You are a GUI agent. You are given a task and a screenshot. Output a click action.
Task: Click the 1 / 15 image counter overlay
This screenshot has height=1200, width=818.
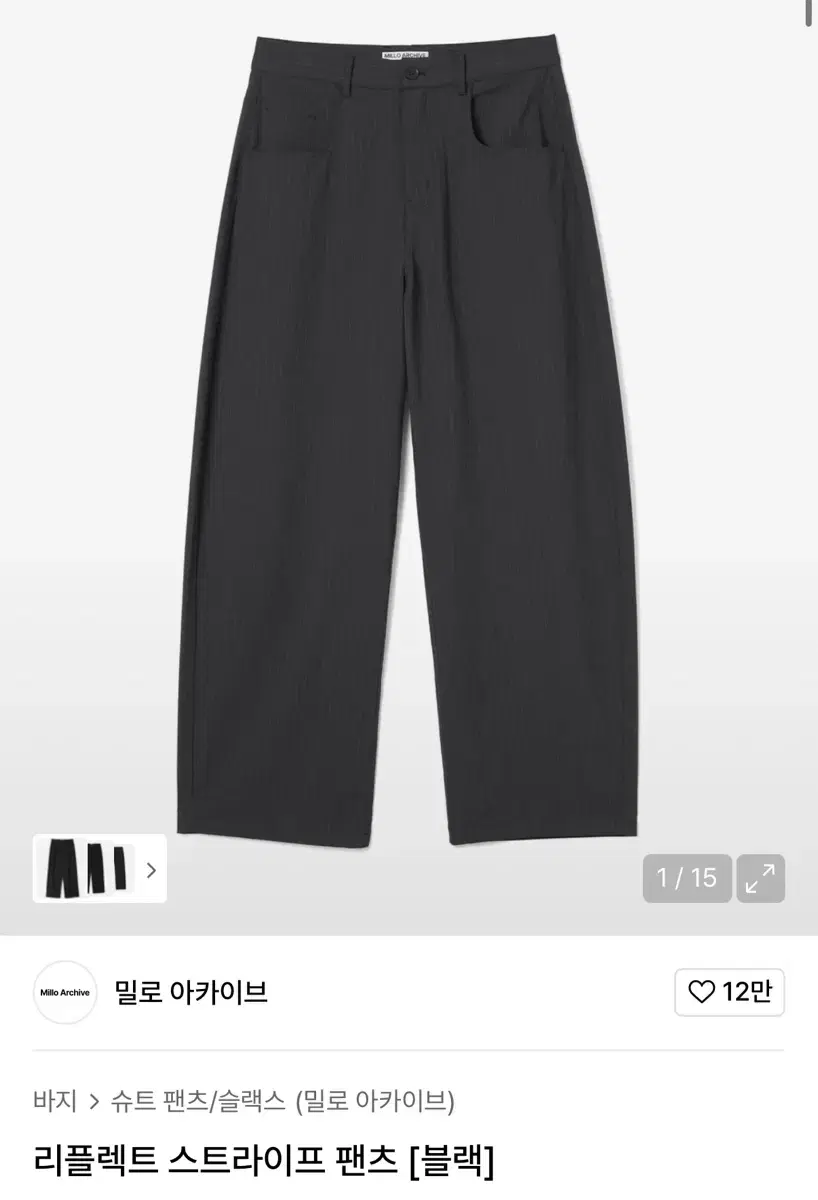(x=687, y=877)
